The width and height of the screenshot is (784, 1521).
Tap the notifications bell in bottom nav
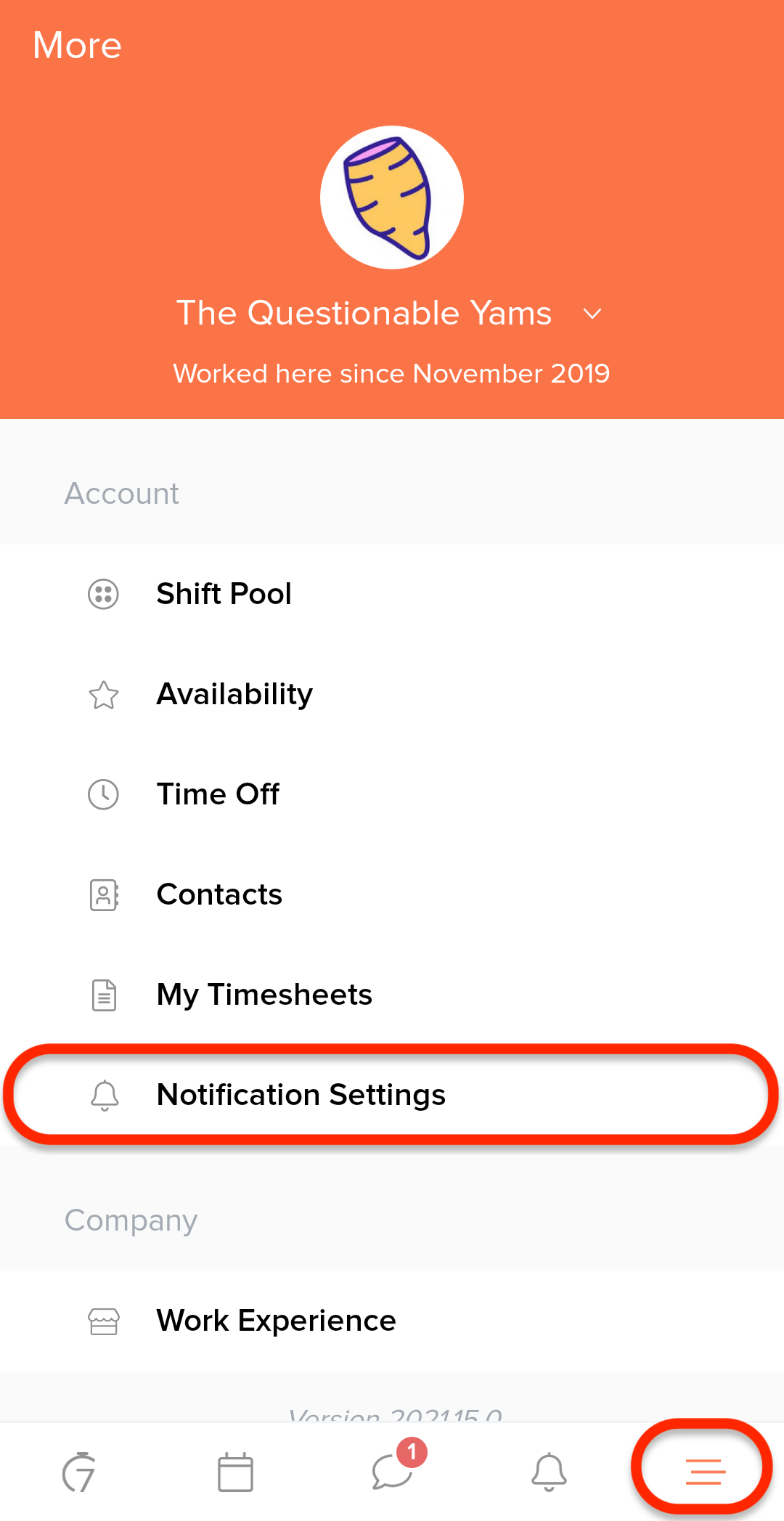tap(549, 1472)
